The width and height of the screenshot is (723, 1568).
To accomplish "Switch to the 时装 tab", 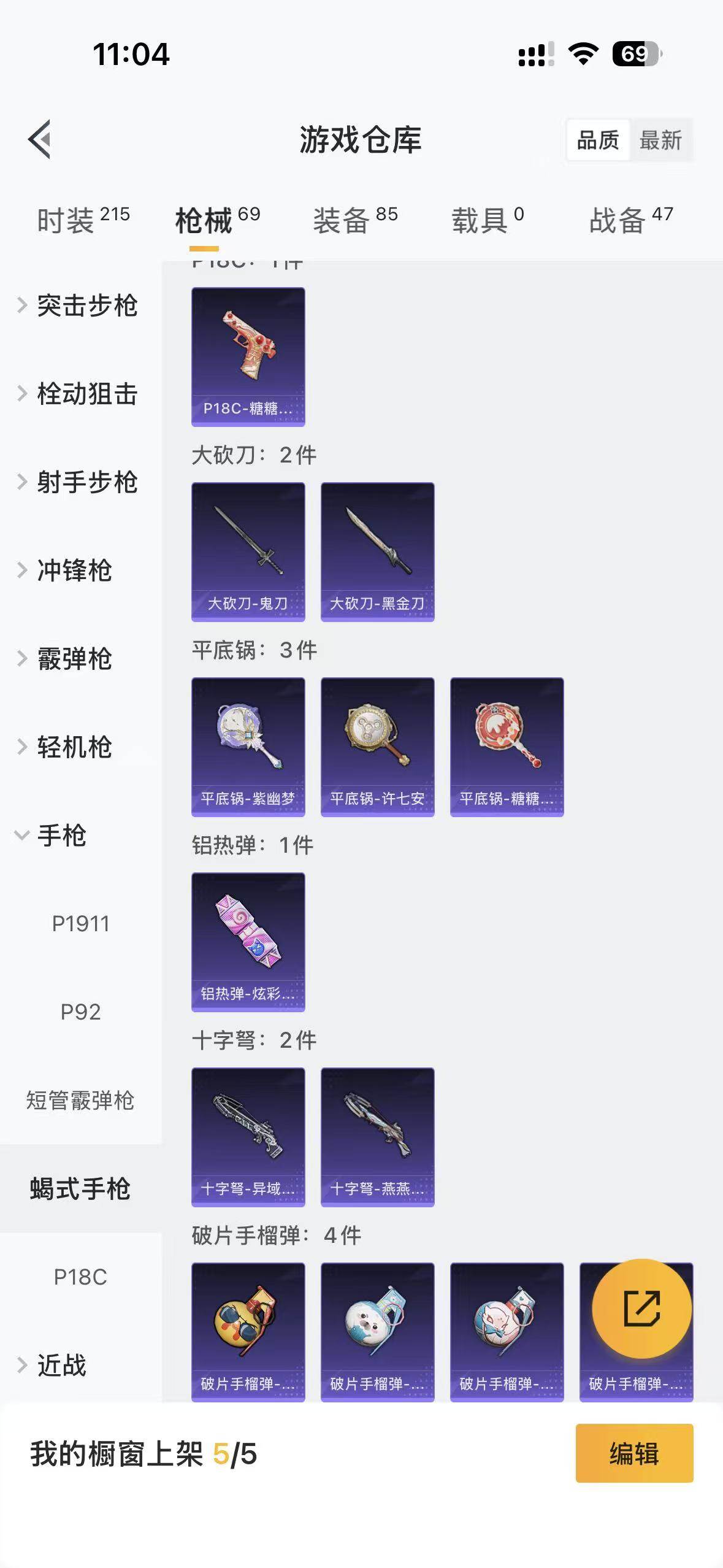I will pos(83,220).
